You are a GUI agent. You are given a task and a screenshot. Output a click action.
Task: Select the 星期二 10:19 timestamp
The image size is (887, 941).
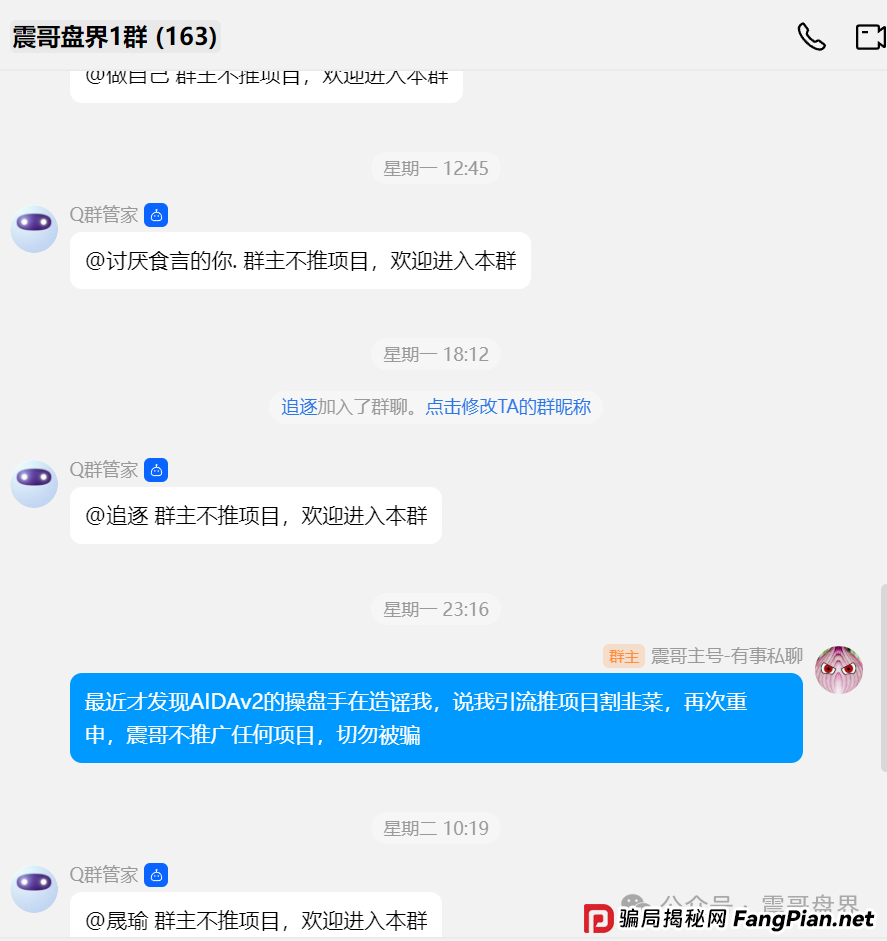(x=435, y=827)
